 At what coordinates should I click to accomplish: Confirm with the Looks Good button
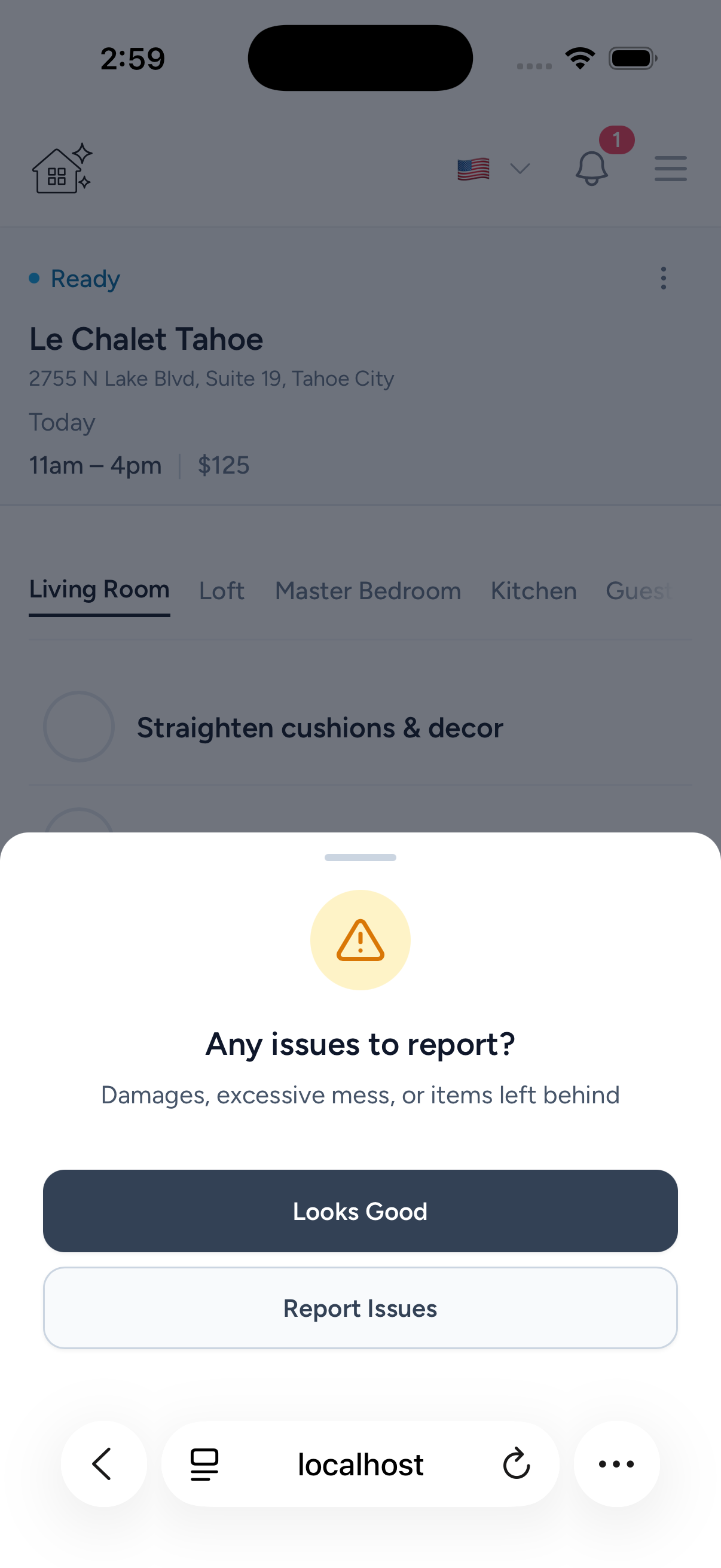[x=360, y=1211]
